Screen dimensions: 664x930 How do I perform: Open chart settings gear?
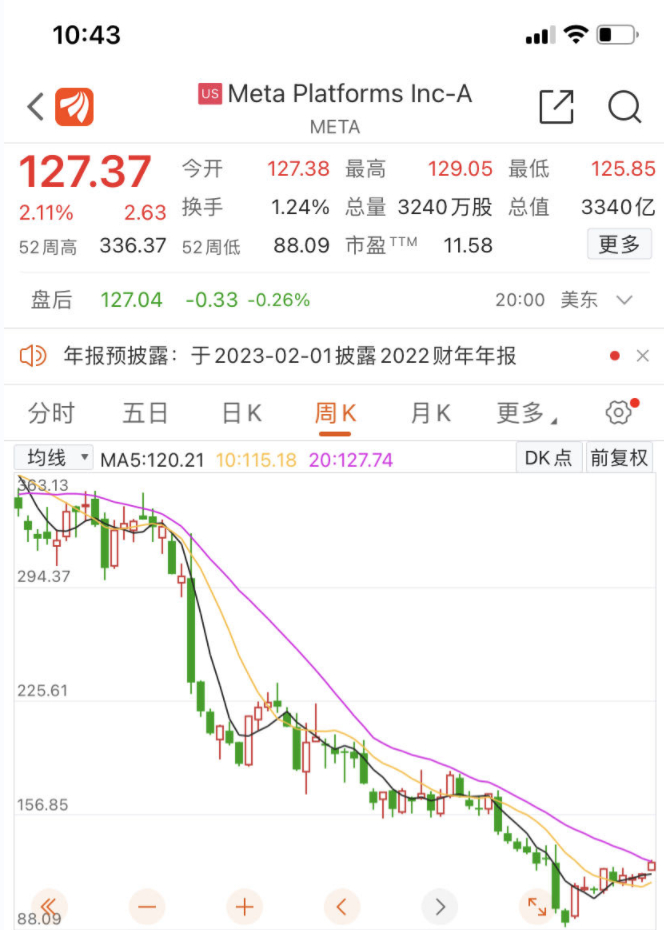(619, 413)
